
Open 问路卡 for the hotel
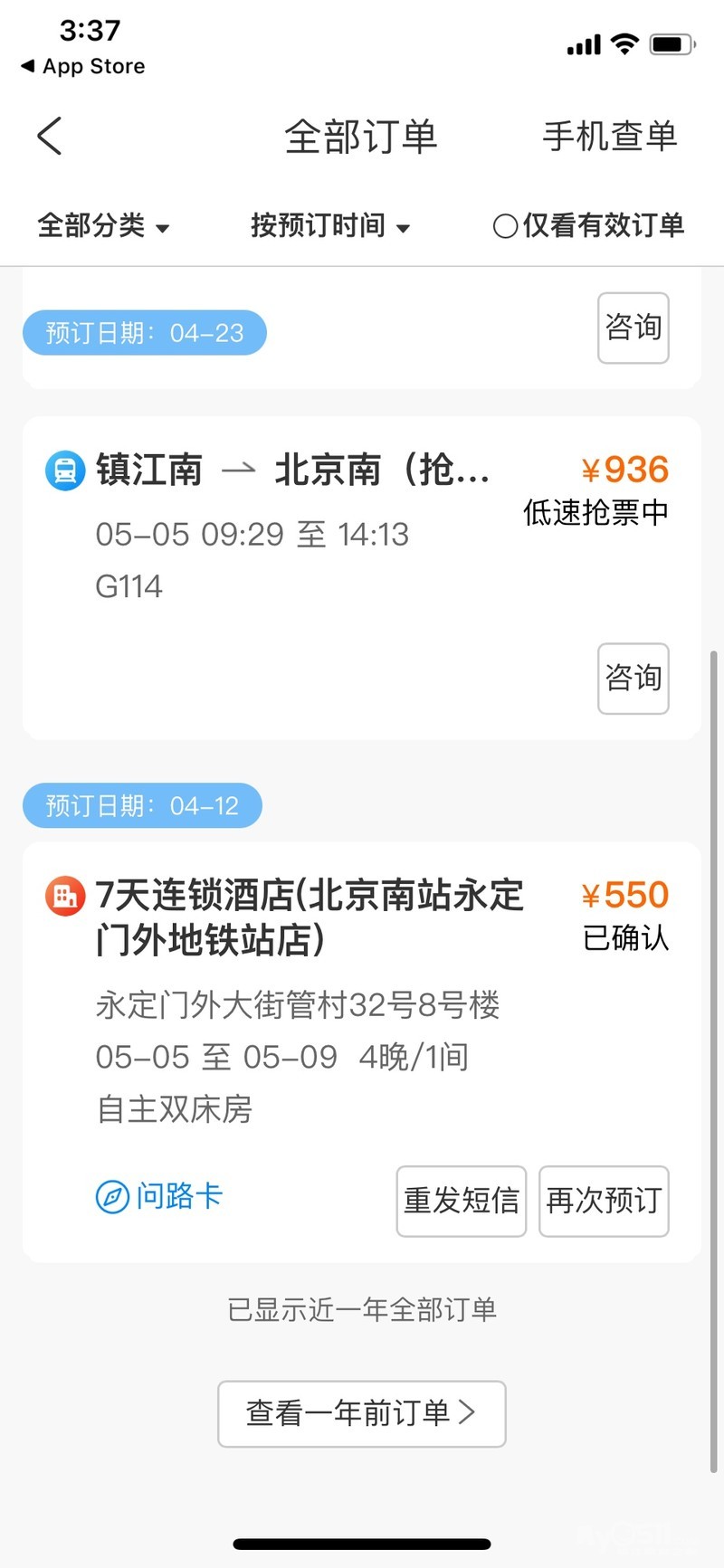(x=159, y=1197)
